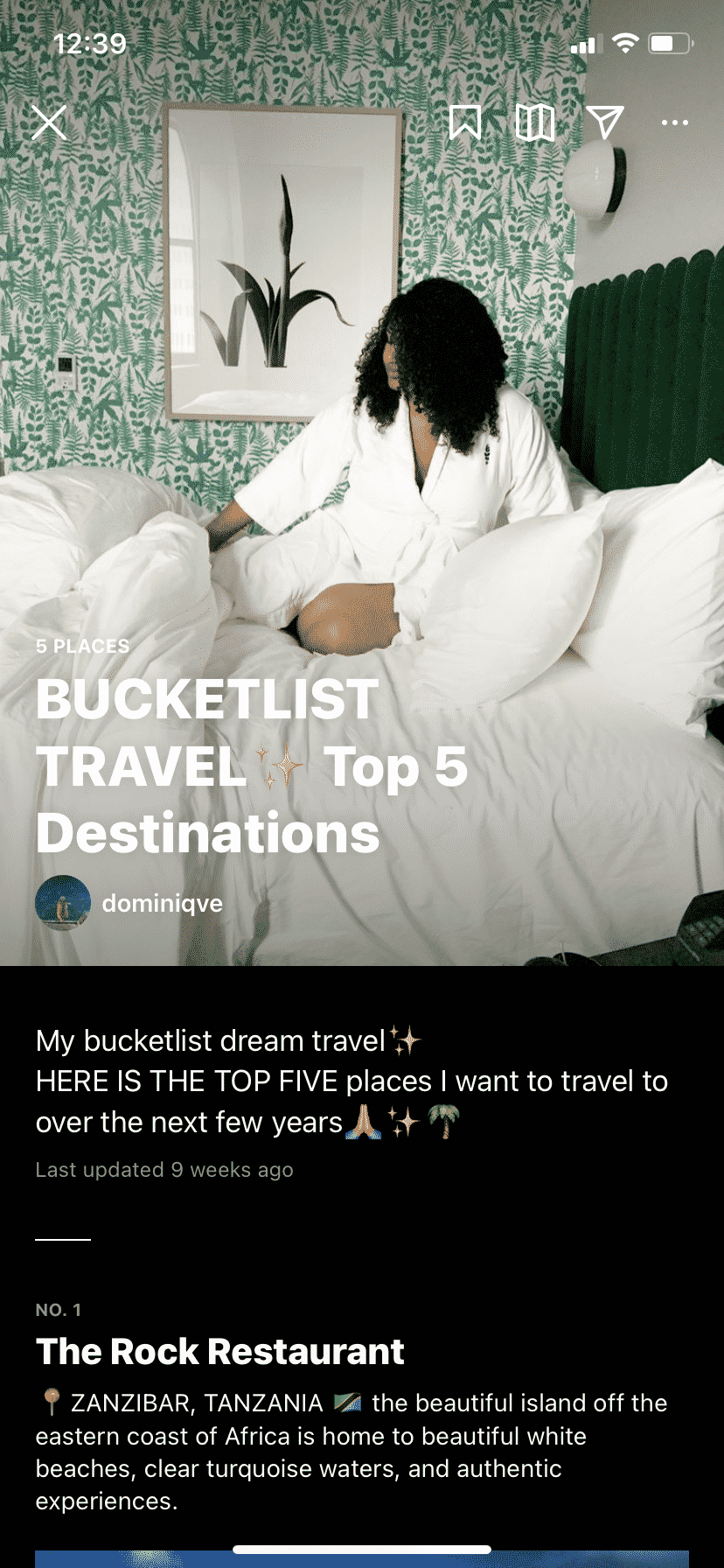This screenshot has width=724, height=1568.
Task: Open the map view of places
Action: pyautogui.click(x=535, y=122)
